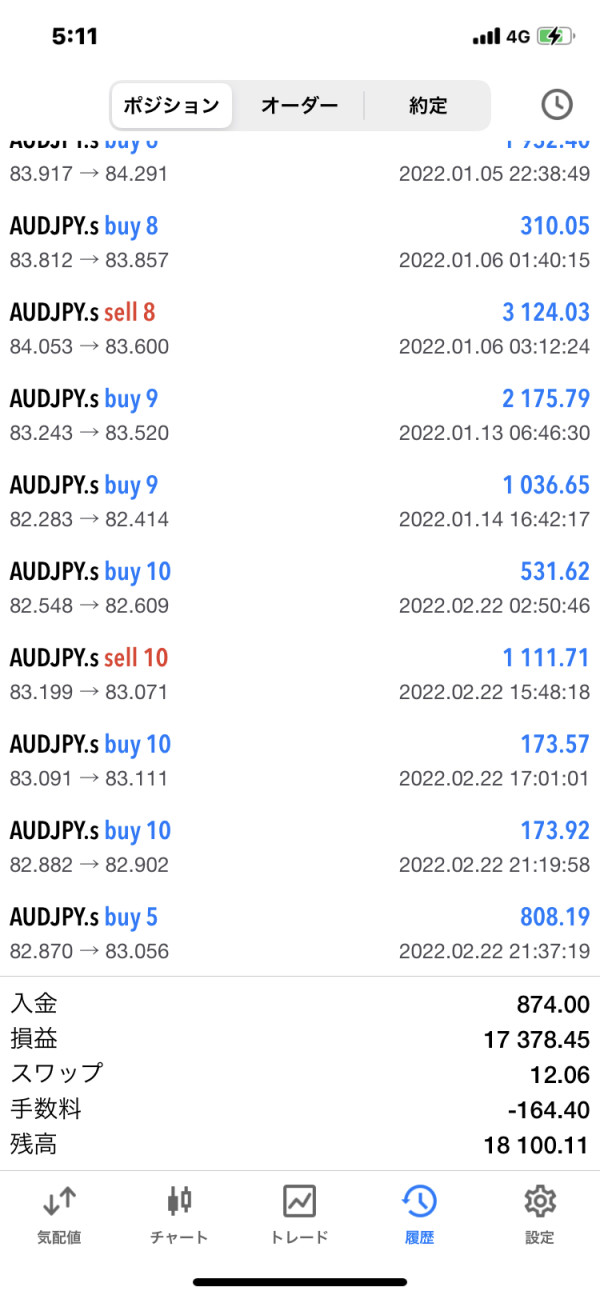Open the 気配値 tab

point(59,1213)
